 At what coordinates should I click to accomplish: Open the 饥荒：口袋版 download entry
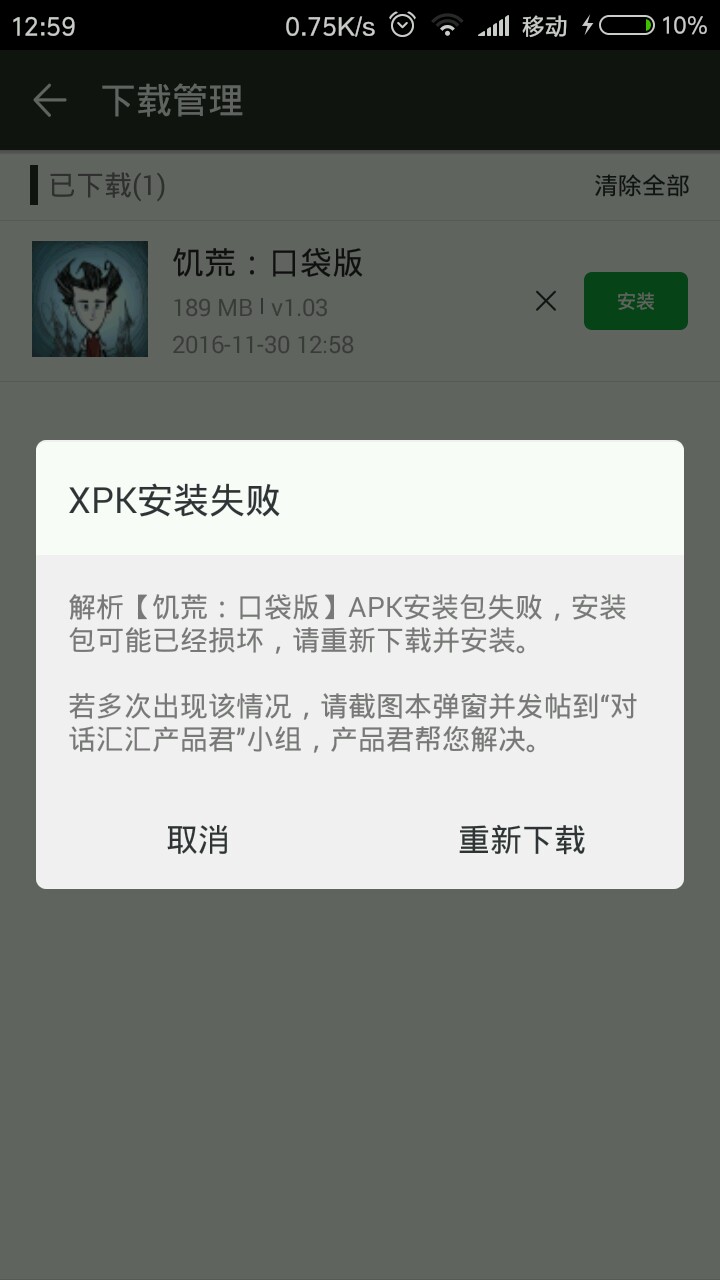click(x=360, y=300)
